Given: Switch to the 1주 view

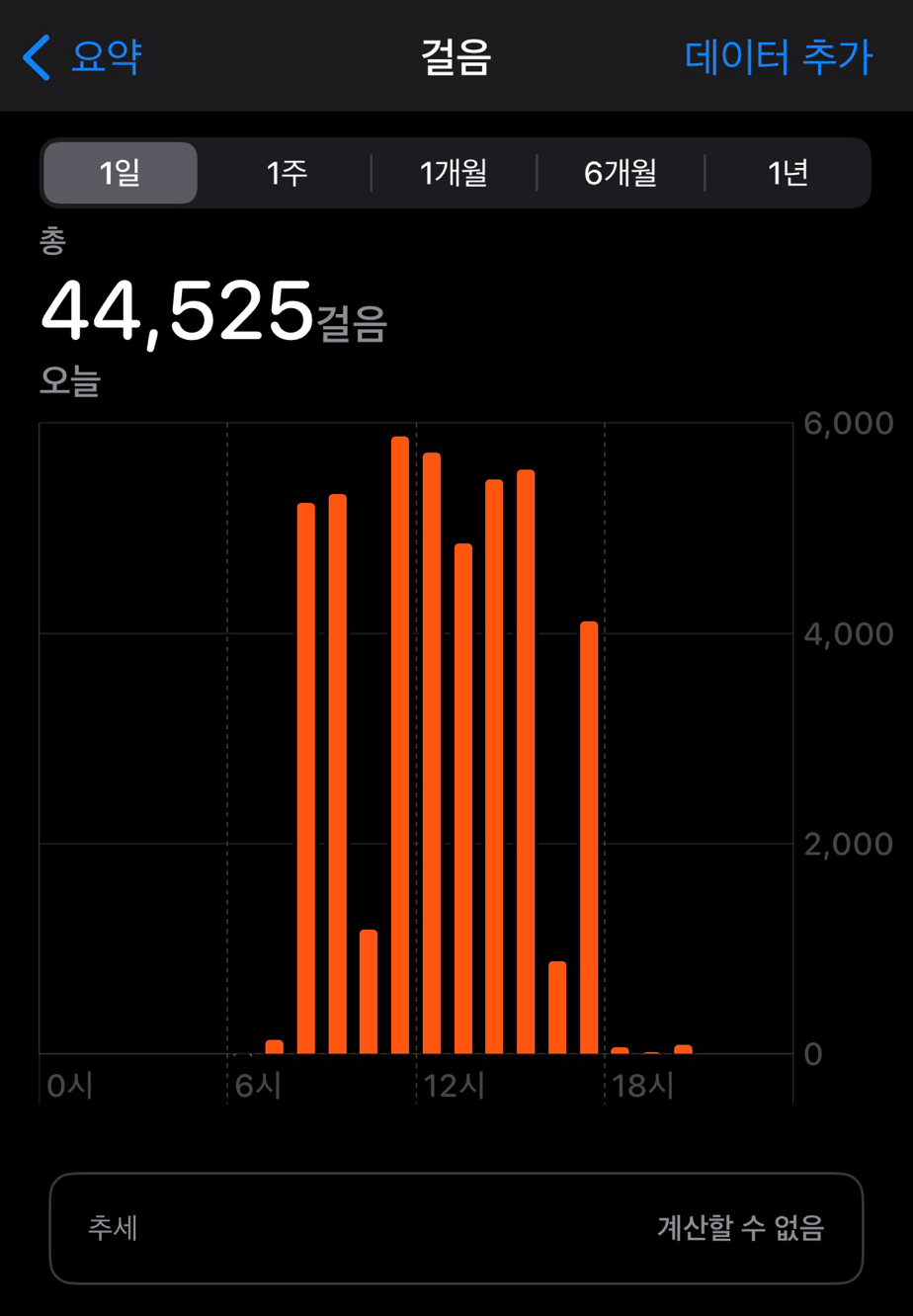Looking at the screenshot, I should 287,173.
